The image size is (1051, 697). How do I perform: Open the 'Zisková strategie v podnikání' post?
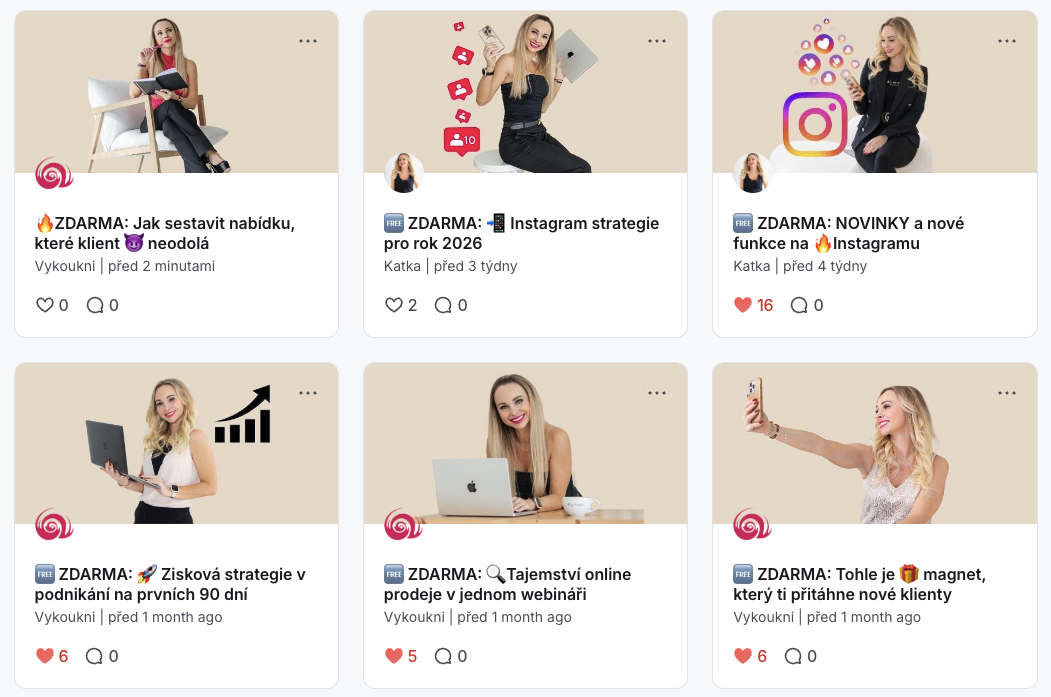click(170, 584)
